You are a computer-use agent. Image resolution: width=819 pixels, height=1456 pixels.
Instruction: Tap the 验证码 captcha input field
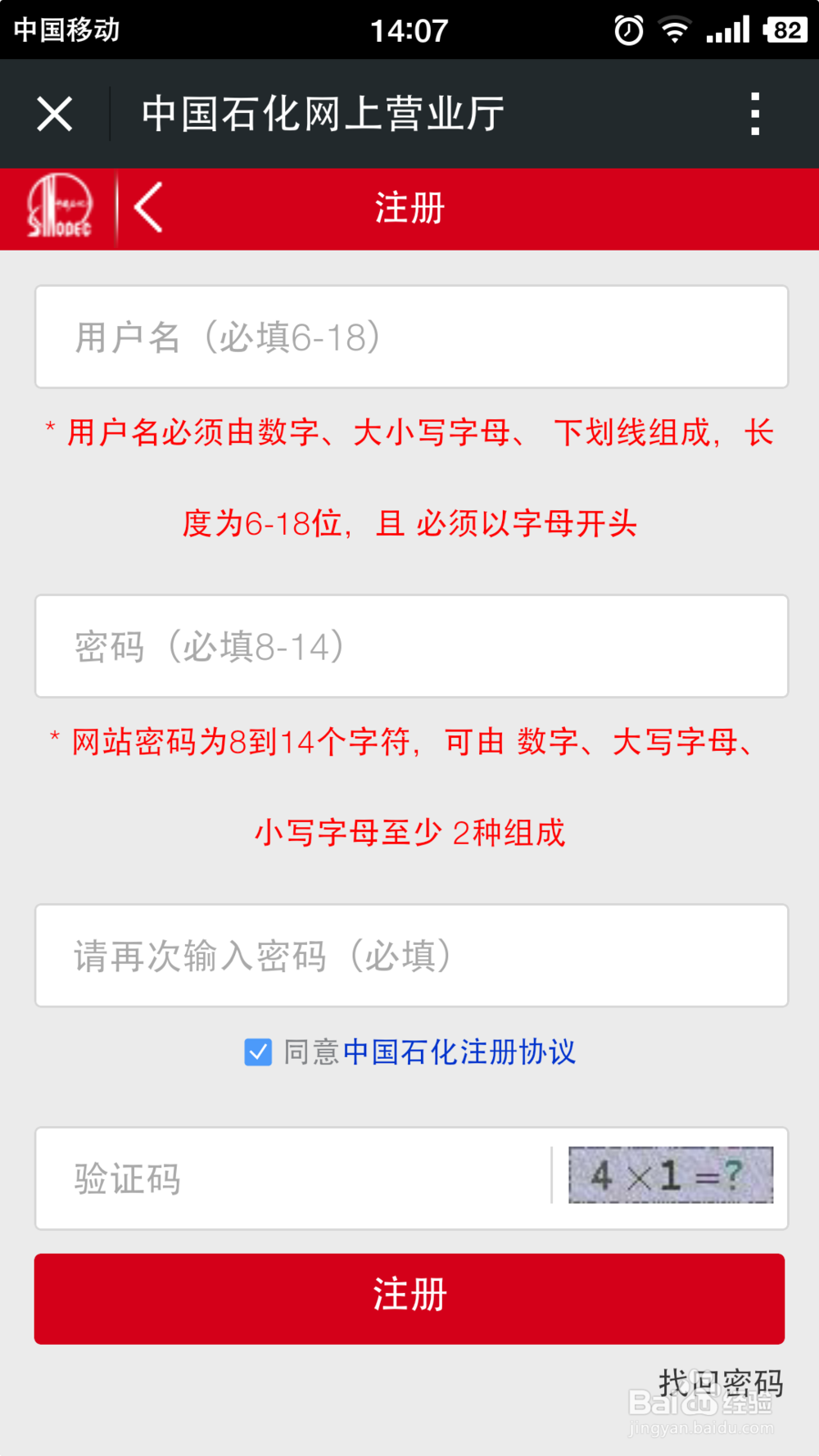tap(287, 1179)
